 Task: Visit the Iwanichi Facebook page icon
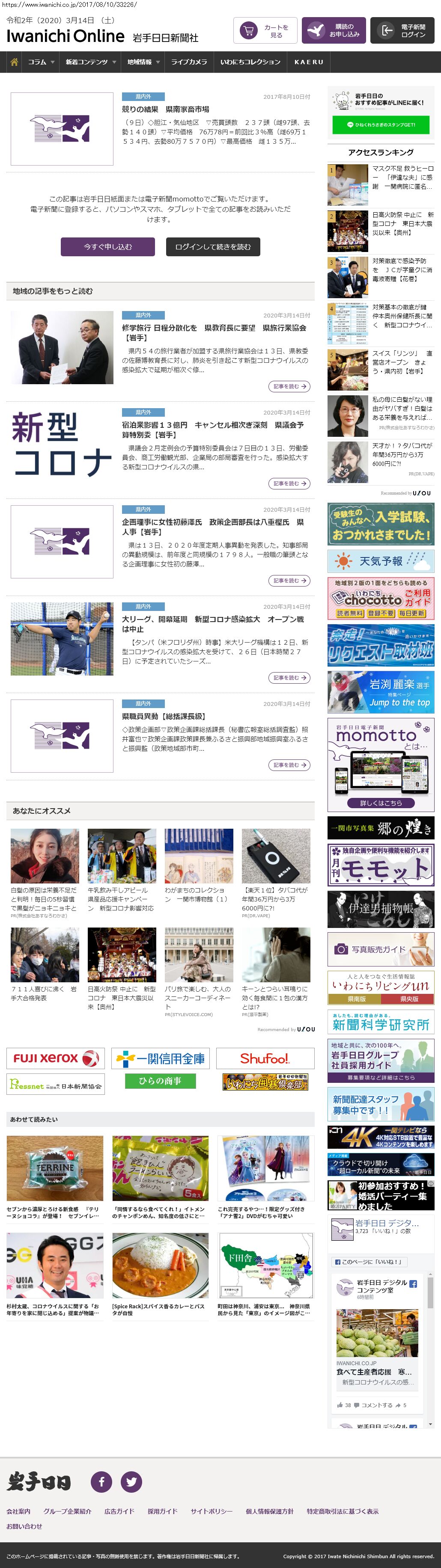click(x=101, y=1481)
